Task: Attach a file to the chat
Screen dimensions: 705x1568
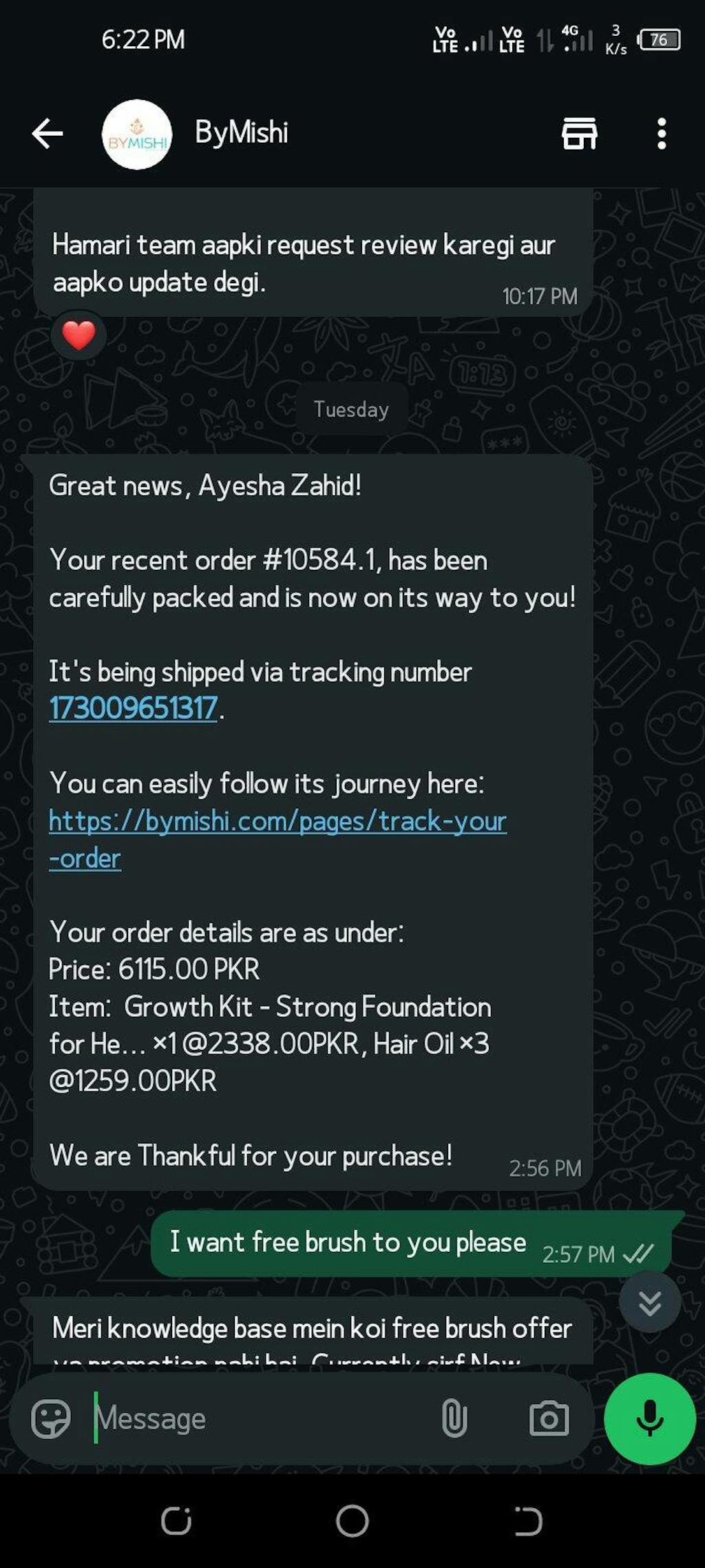Action: pos(454,1419)
